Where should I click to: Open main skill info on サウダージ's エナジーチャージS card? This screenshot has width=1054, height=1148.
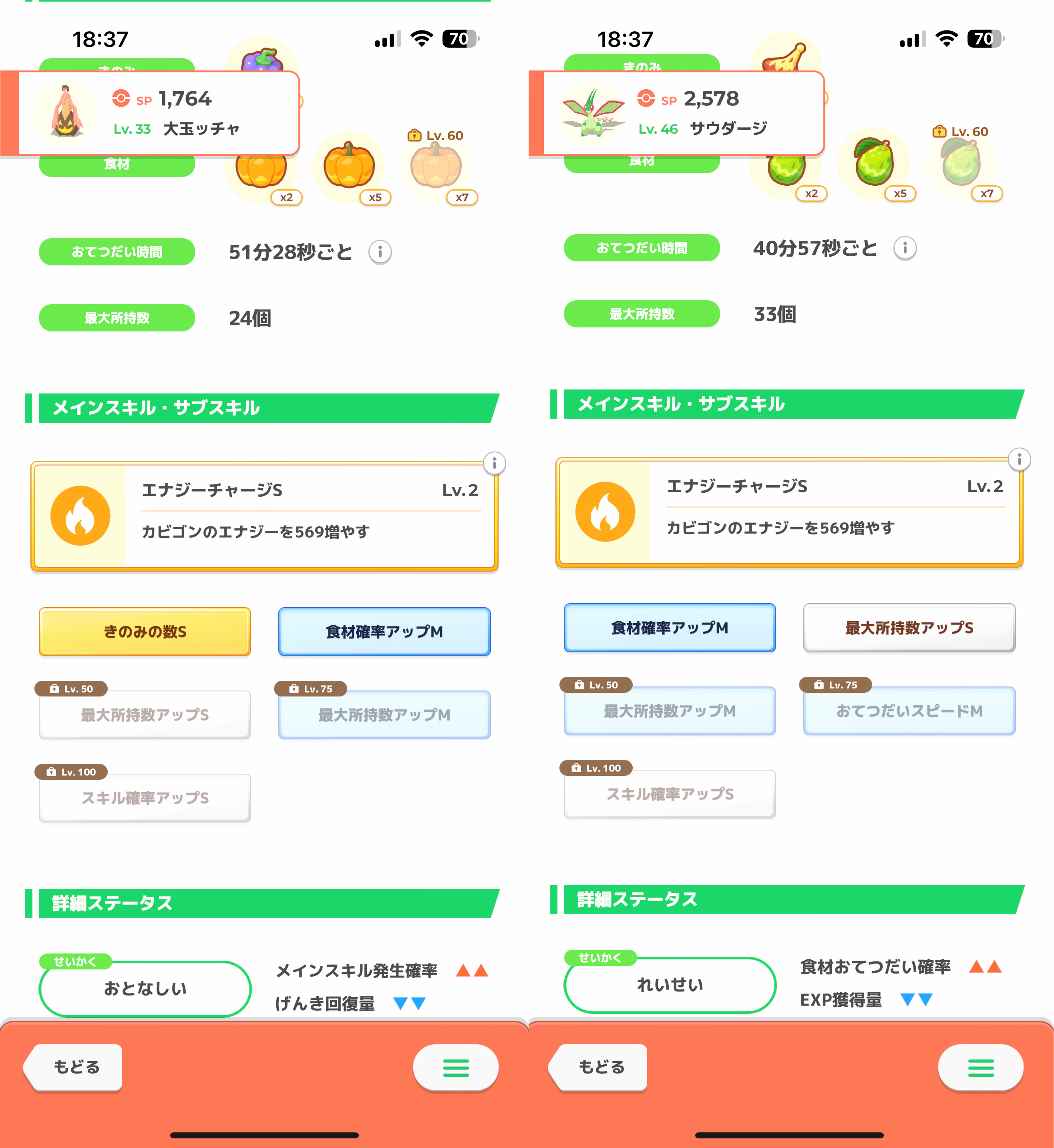click(x=1019, y=459)
